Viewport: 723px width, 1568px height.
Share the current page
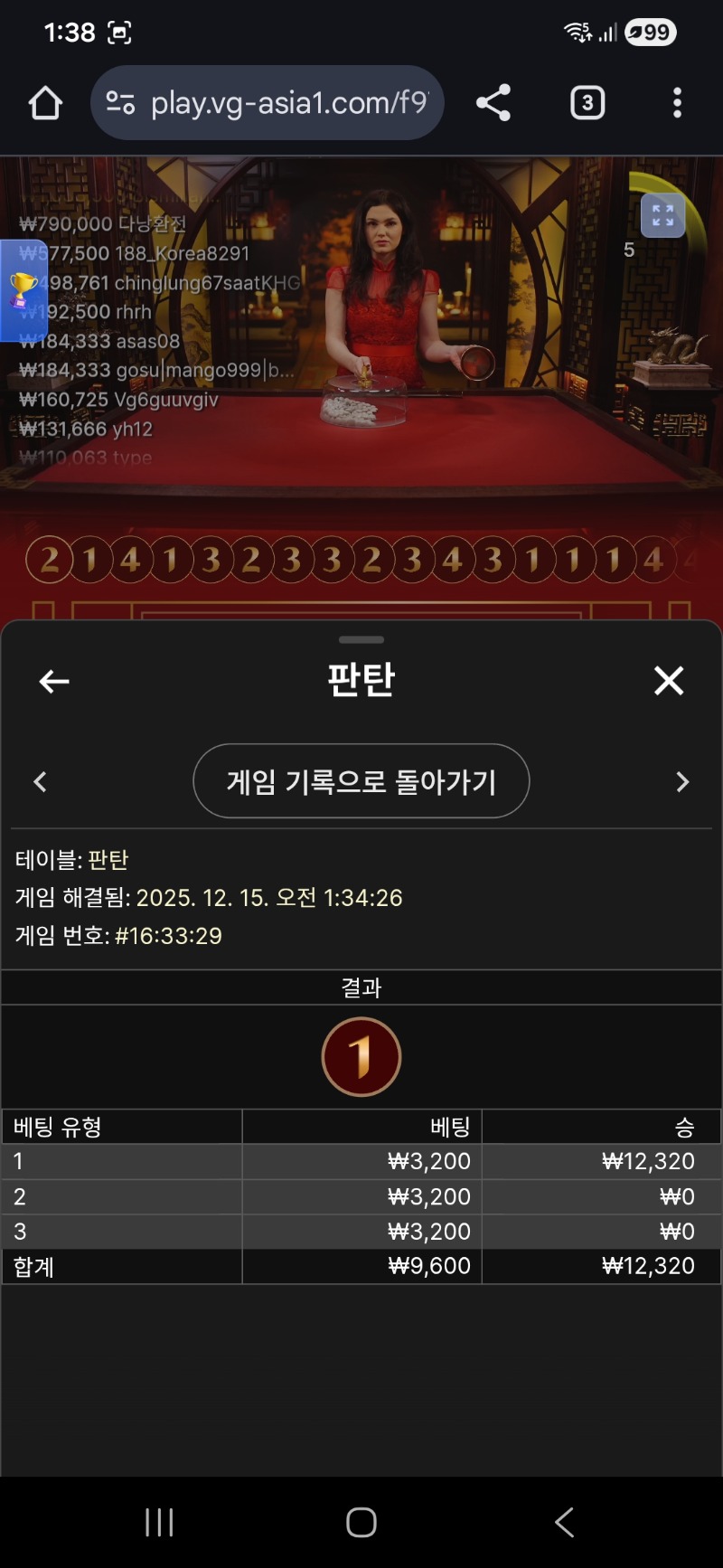493,103
